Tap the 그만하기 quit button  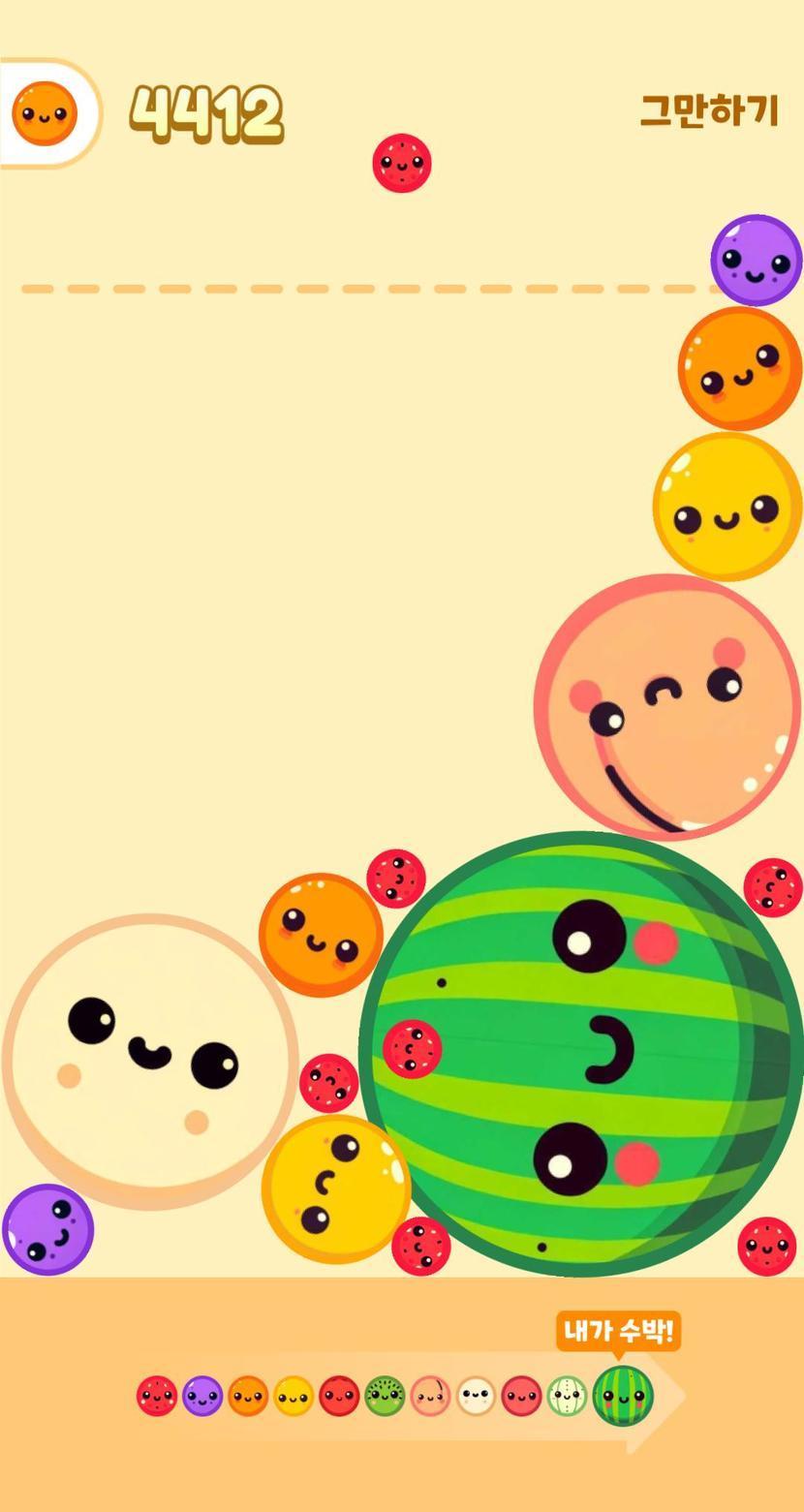(709, 111)
